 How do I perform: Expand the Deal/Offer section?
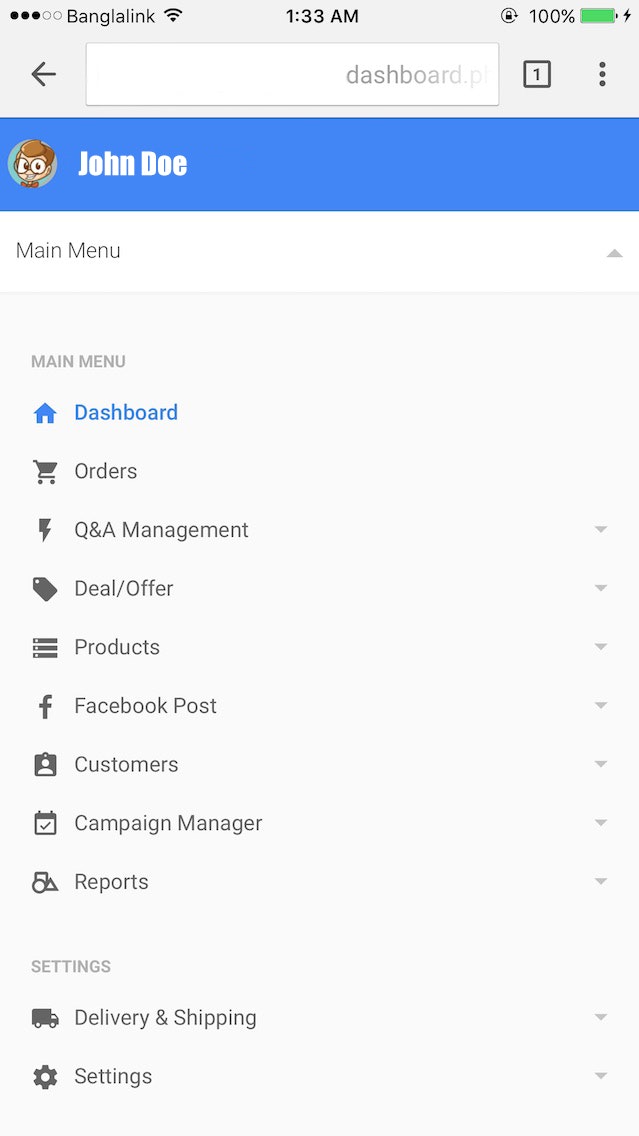point(320,589)
